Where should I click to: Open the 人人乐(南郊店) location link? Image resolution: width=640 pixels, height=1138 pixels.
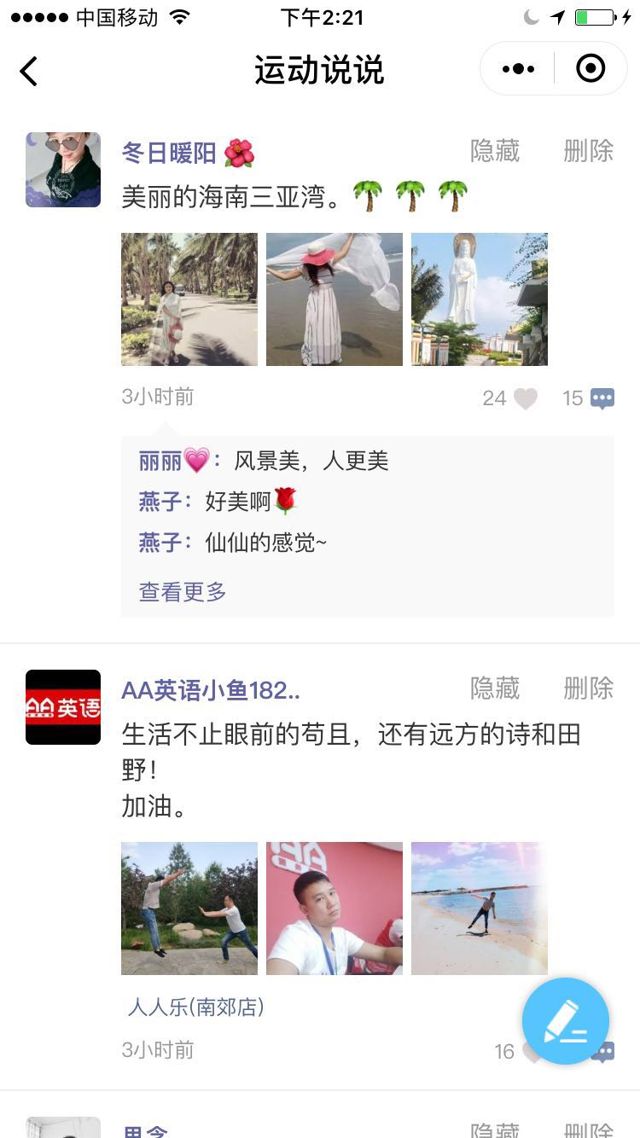coord(196,1007)
